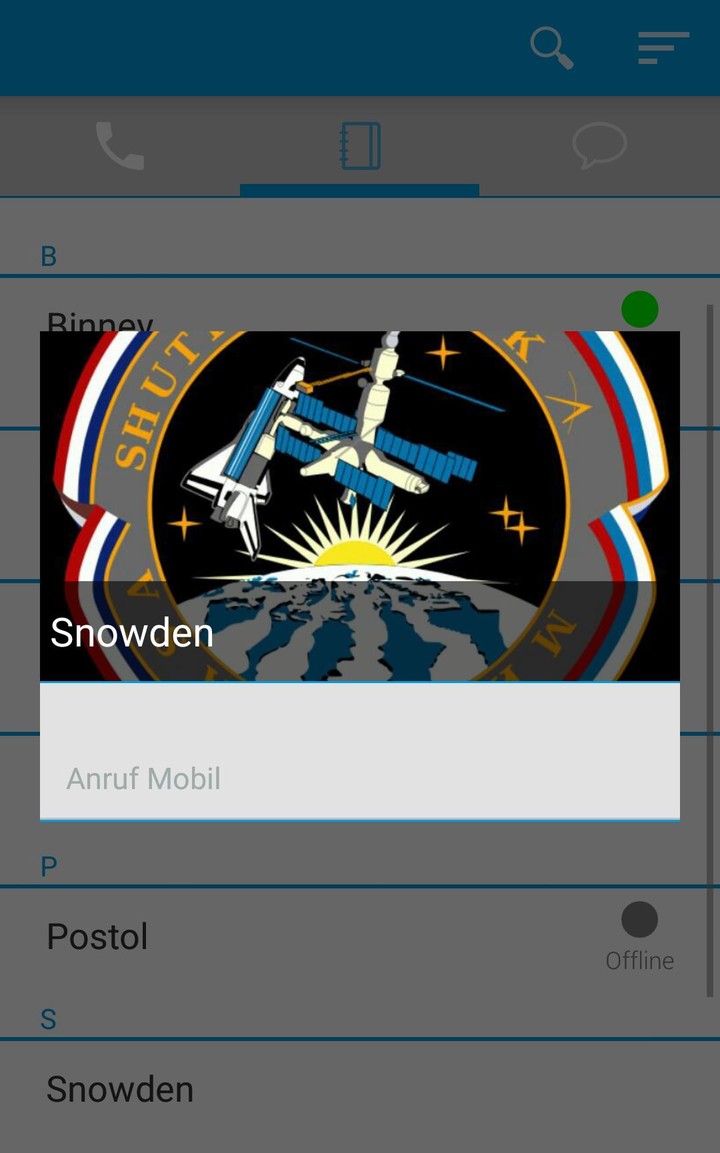This screenshot has width=720, height=1153.
Task: Switch to the dialer via phone icon
Action: (x=119, y=145)
